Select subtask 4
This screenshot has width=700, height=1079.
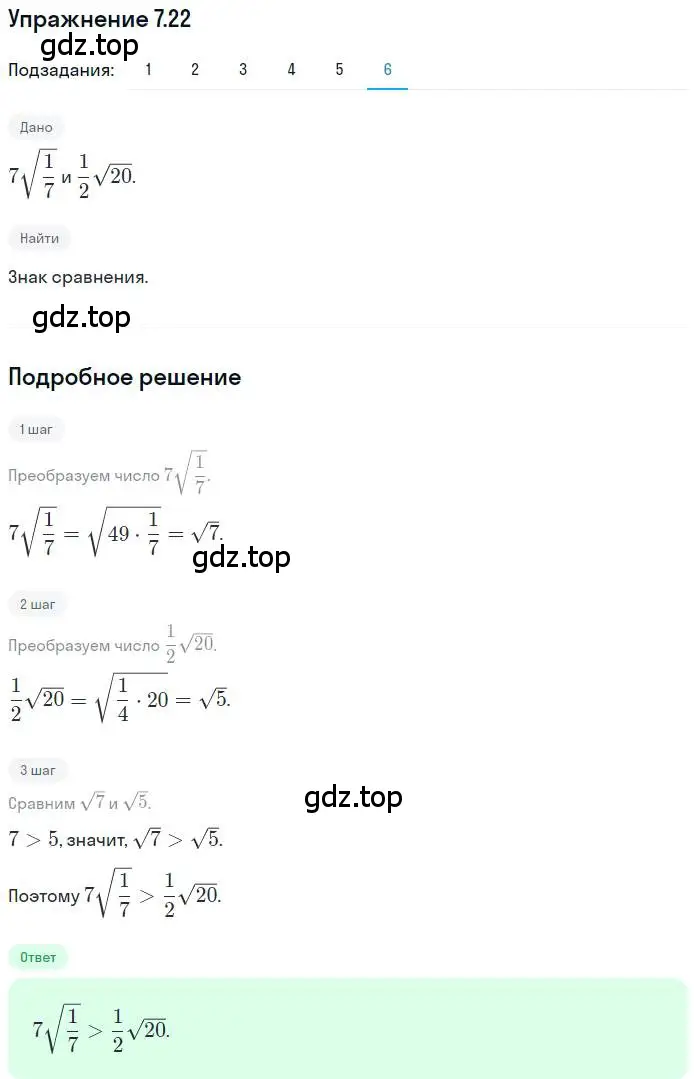291,70
